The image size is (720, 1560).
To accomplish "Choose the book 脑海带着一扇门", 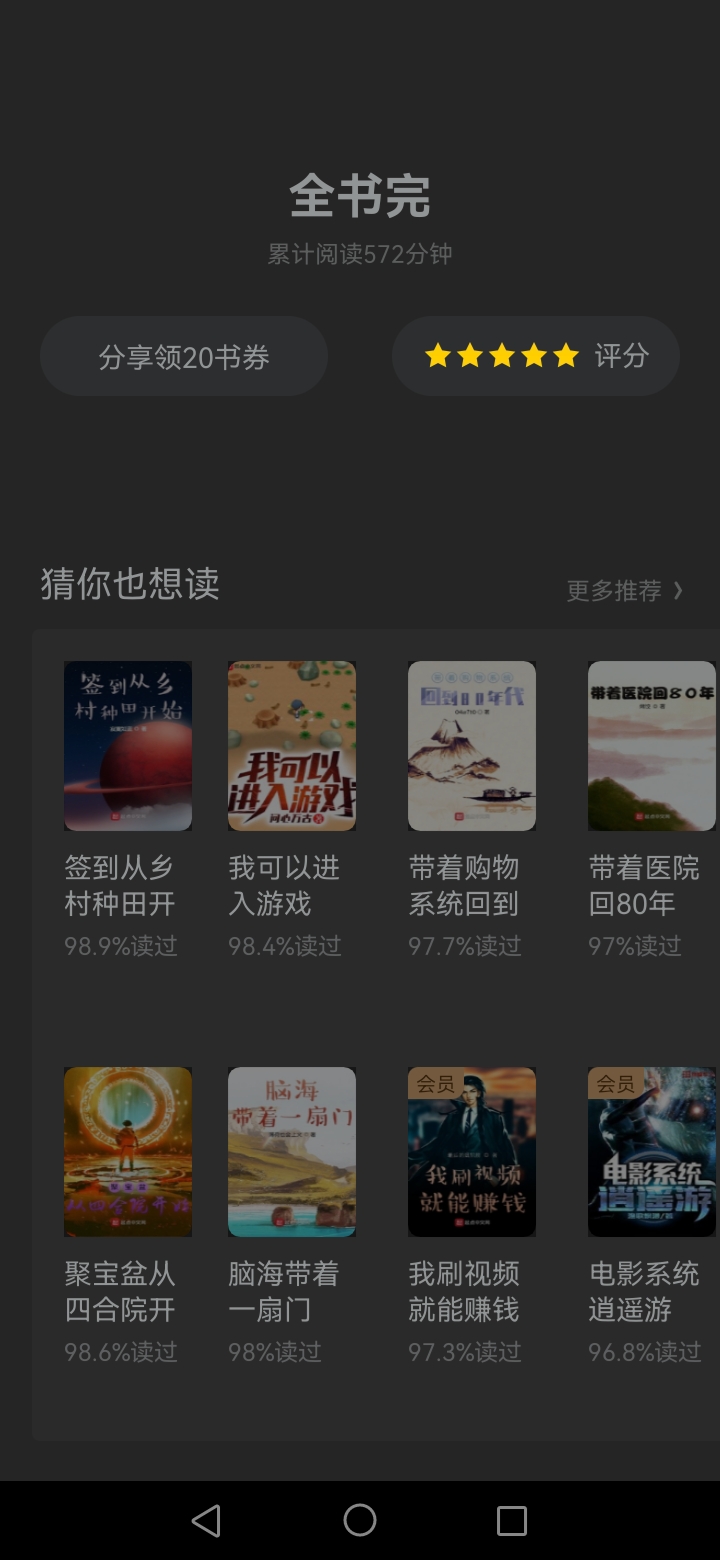I will tap(292, 1216).
